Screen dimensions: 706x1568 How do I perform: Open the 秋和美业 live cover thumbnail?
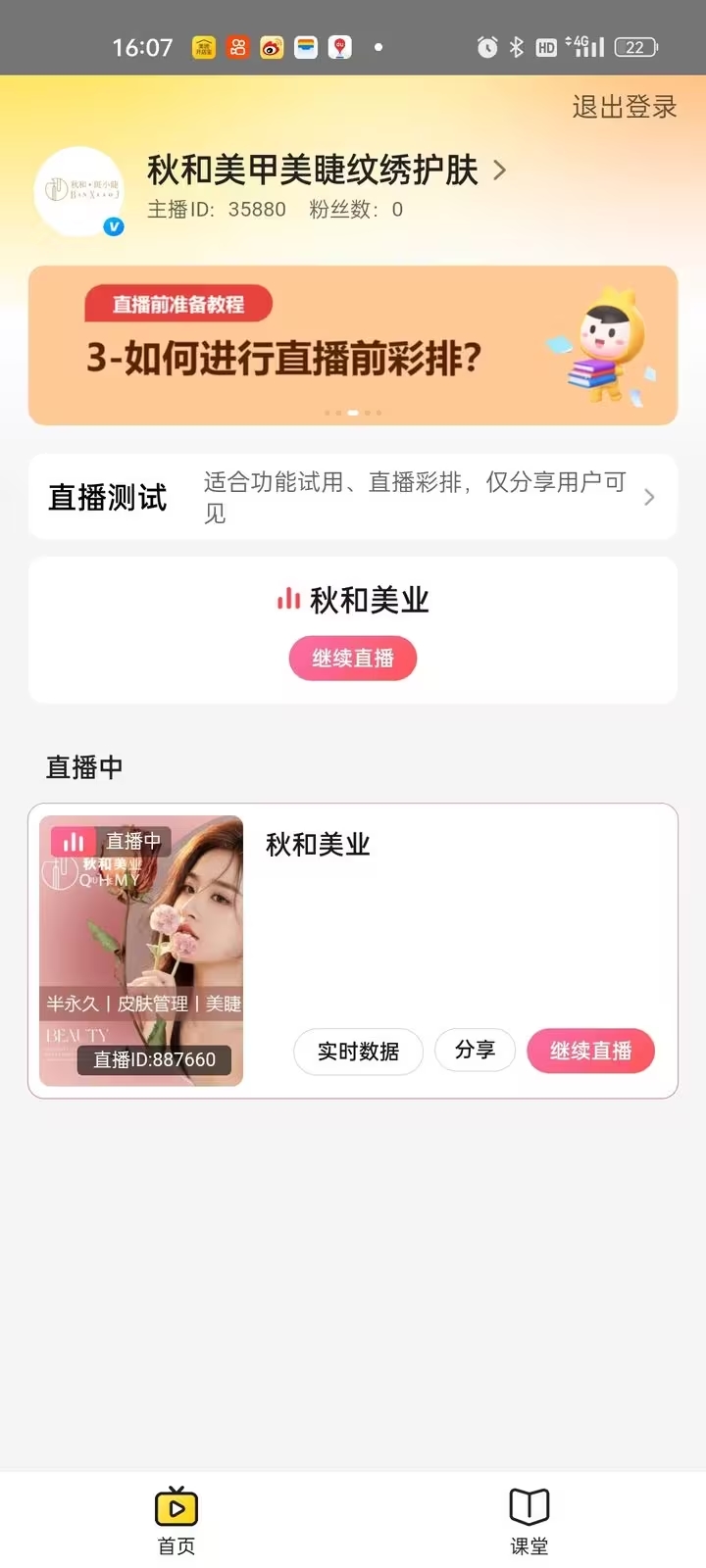click(141, 951)
